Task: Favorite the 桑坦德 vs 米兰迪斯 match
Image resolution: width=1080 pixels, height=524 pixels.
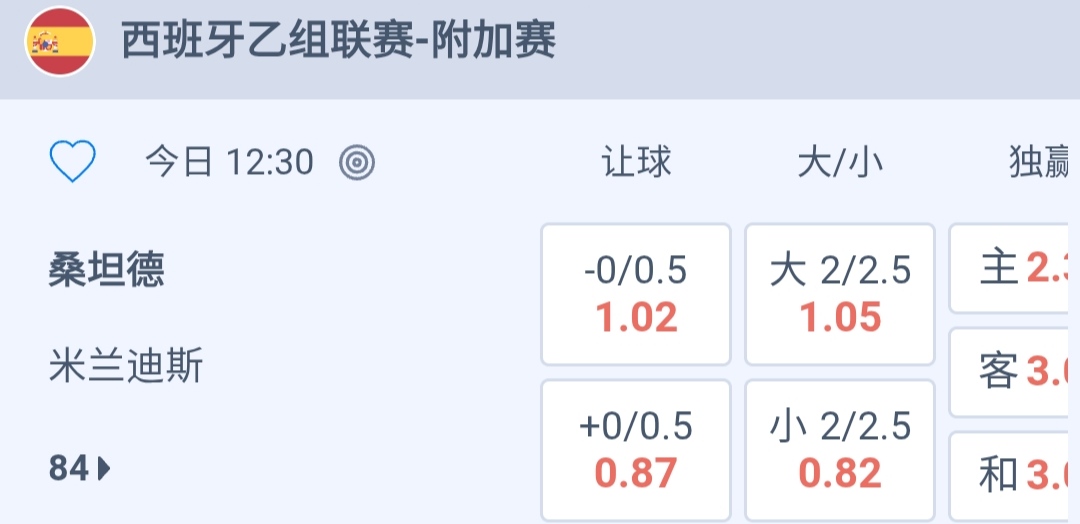Action: pyautogui.click(x=73, y=161)
